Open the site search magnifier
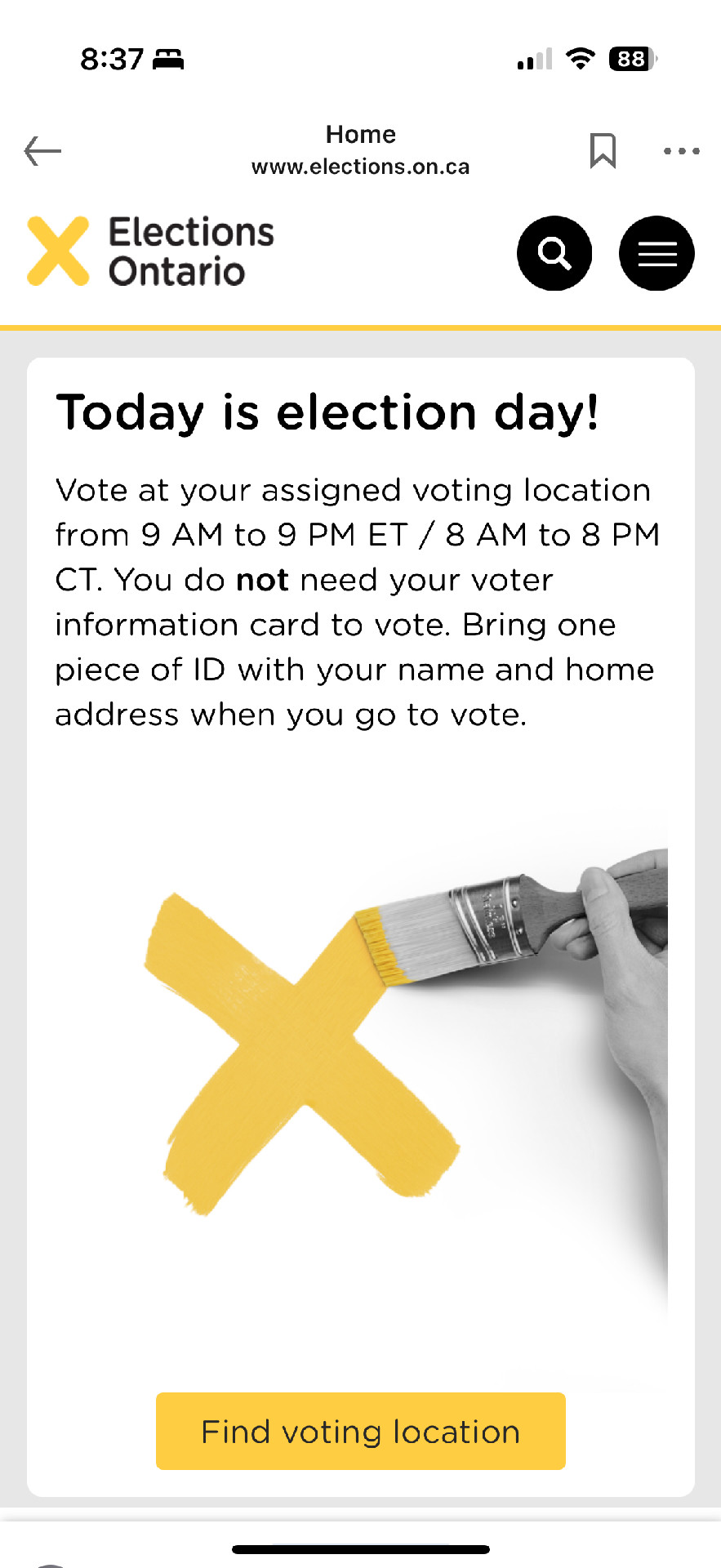The height and width of the screenshot is (1568, 721). point(554,253)
